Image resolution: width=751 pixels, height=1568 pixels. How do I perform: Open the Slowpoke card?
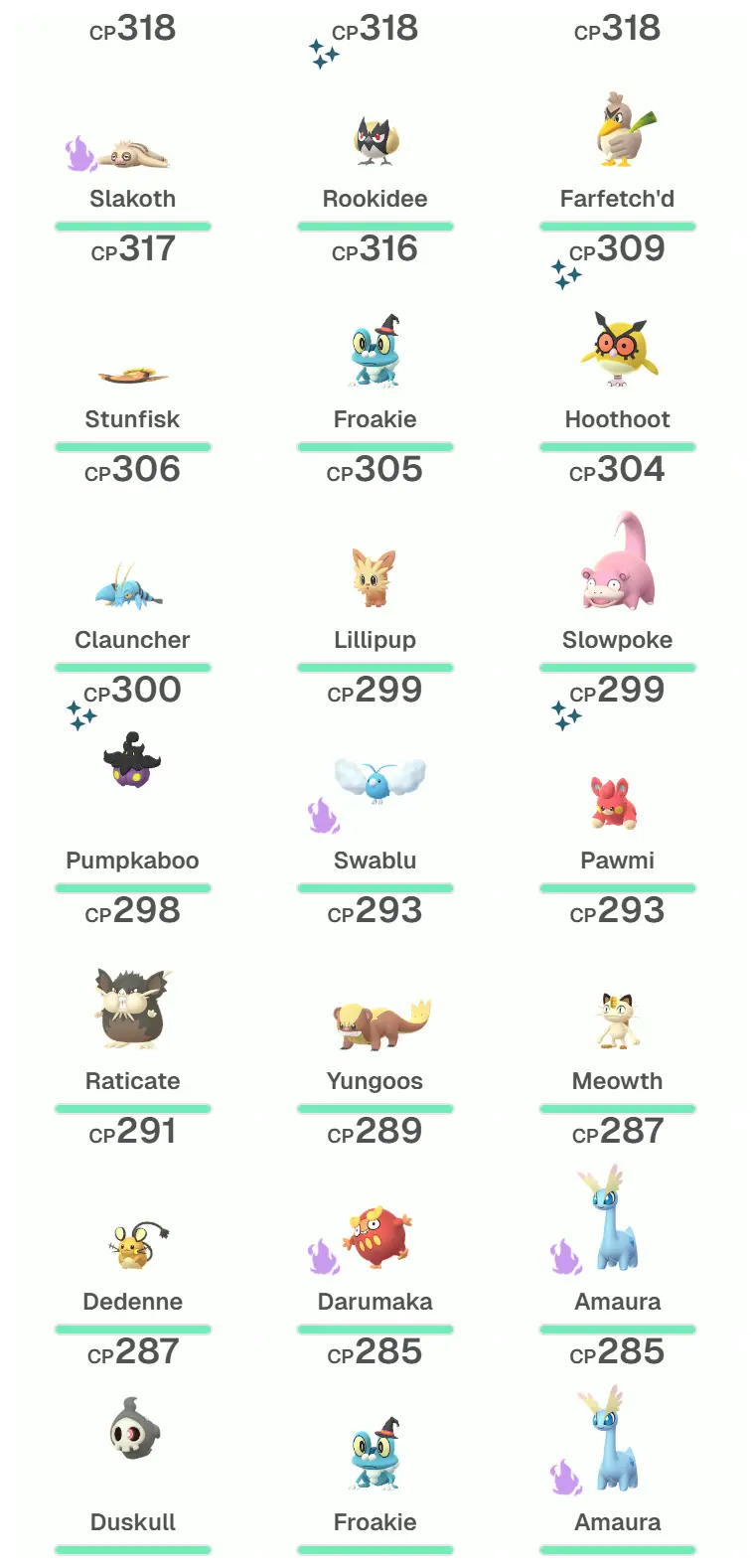[618, 566]
